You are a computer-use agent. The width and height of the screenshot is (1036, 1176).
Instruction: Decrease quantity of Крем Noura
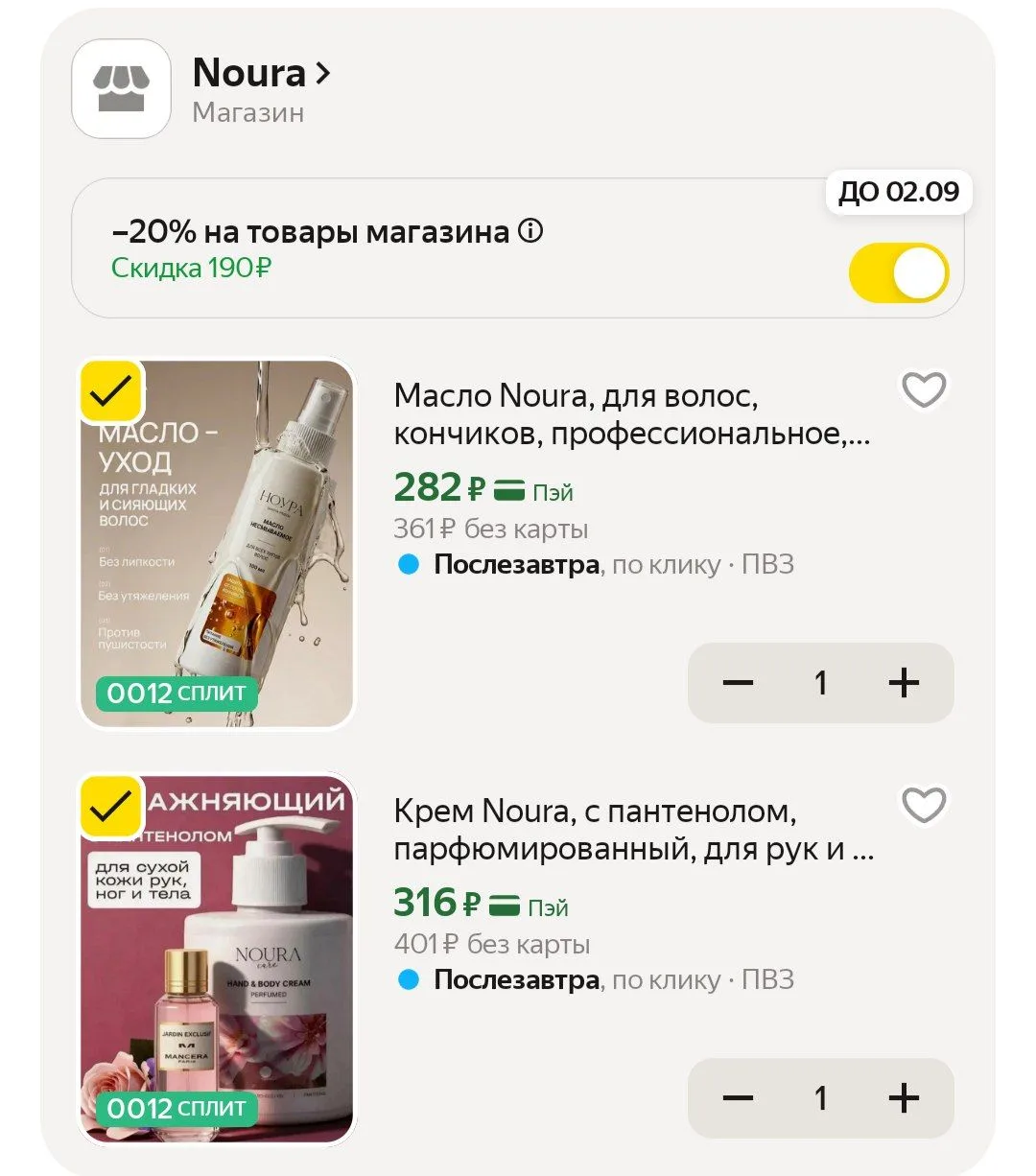click(x=738, y=1098)
